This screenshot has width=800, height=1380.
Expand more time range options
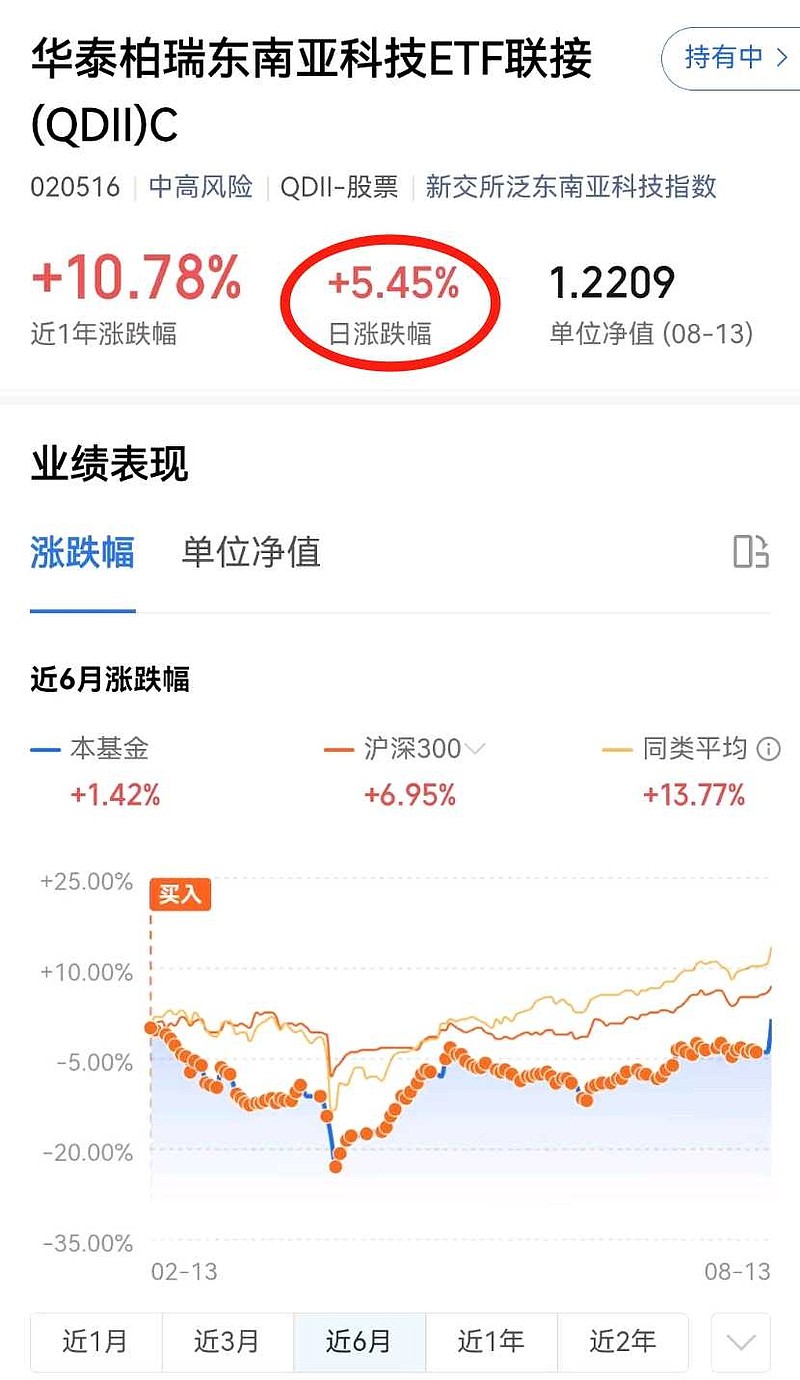741,1342
